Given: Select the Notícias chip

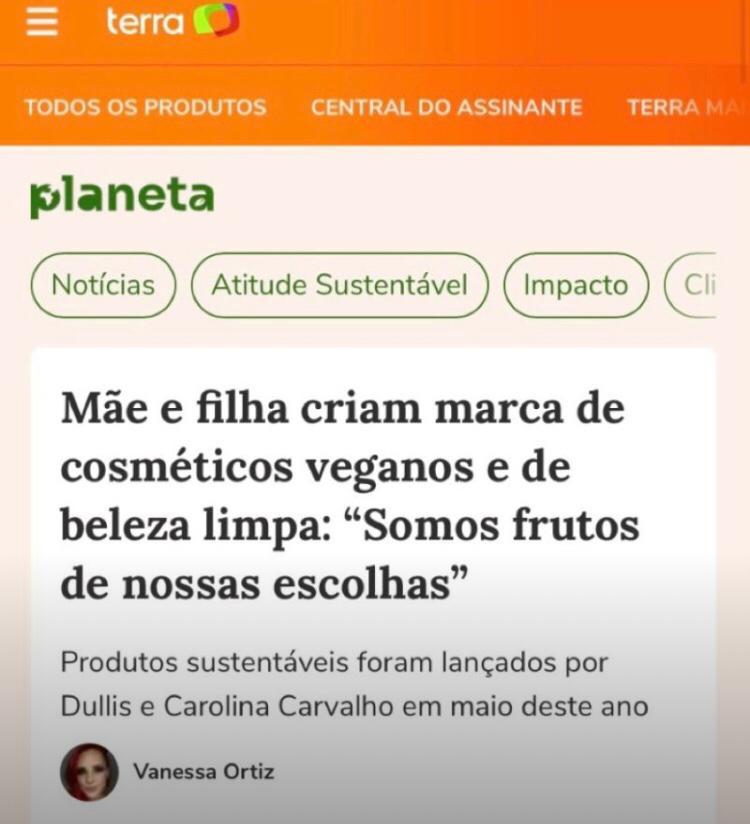Looking at the screenshot, I should pos(103,285).
